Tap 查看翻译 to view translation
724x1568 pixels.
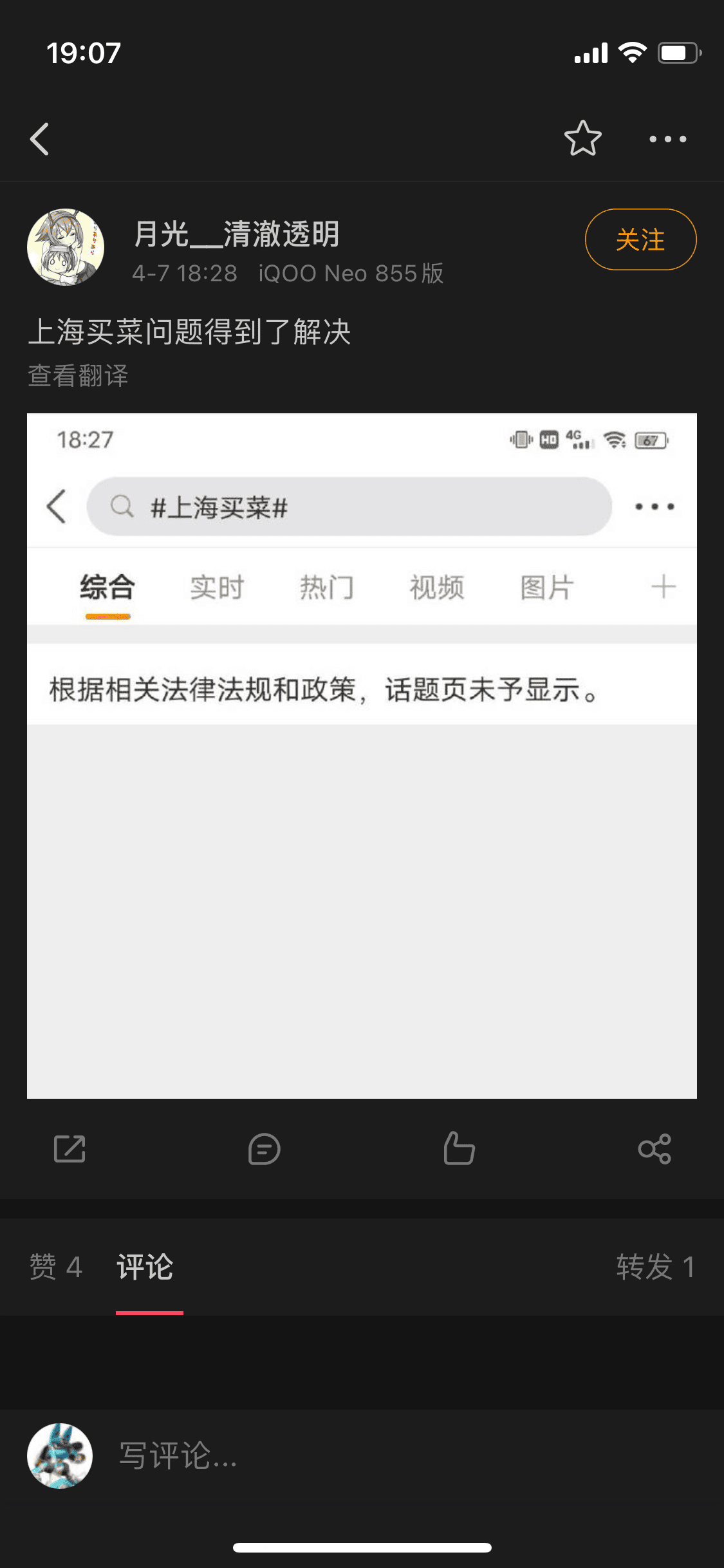coord(79,376)
